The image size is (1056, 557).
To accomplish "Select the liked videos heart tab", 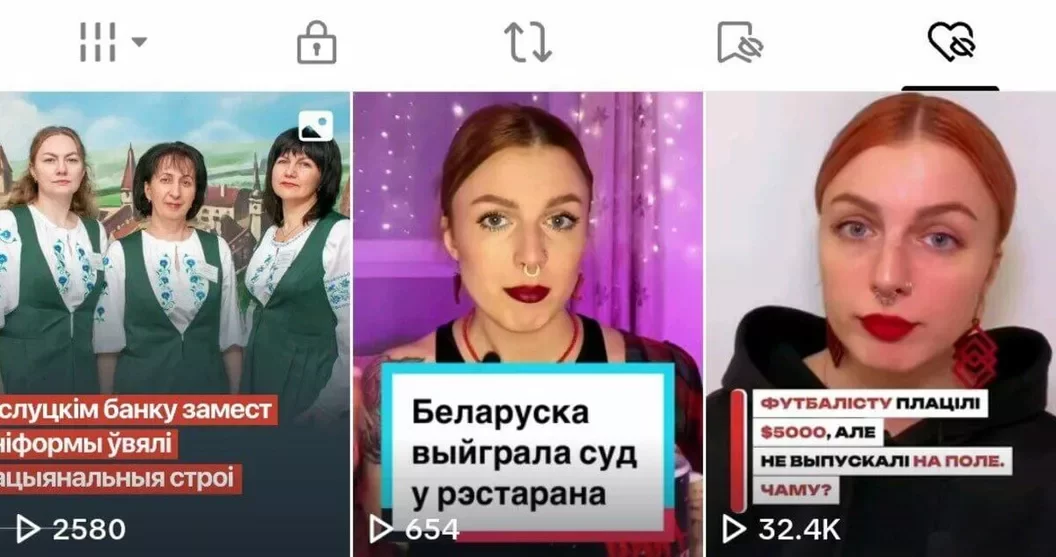I will [x=950, y=43].
